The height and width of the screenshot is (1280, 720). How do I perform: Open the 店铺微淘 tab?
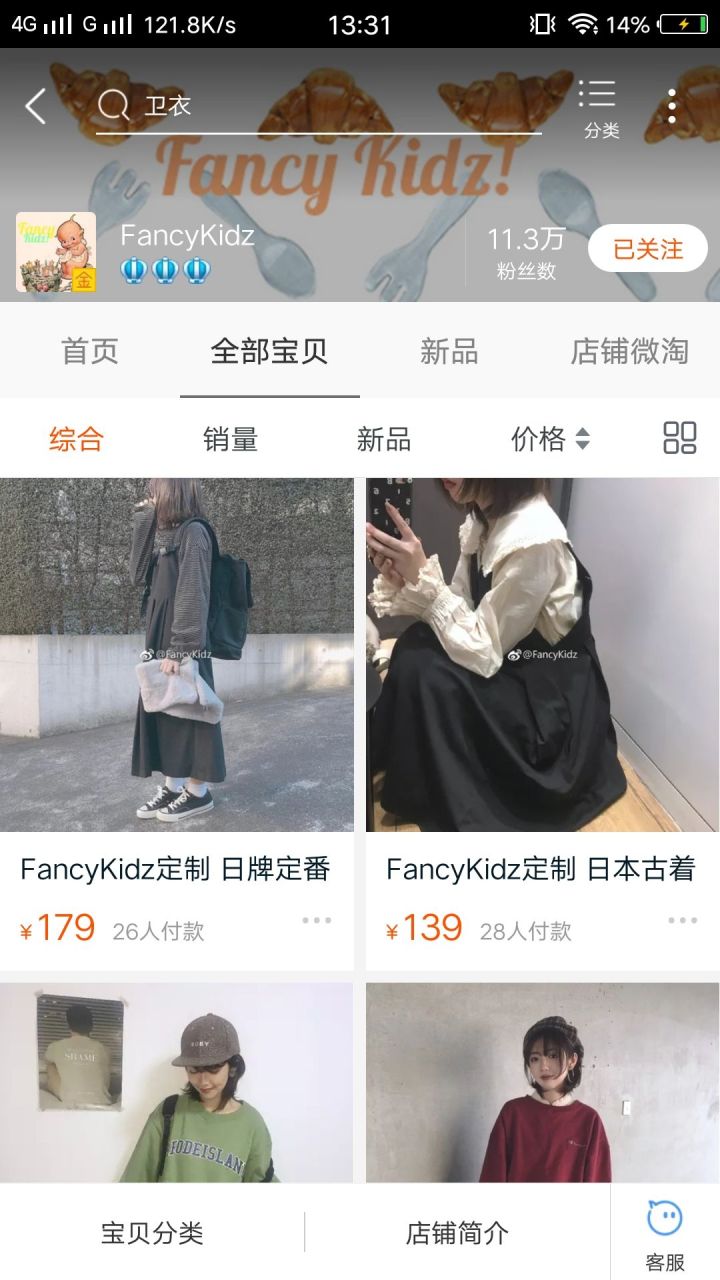tap(629, 351)
